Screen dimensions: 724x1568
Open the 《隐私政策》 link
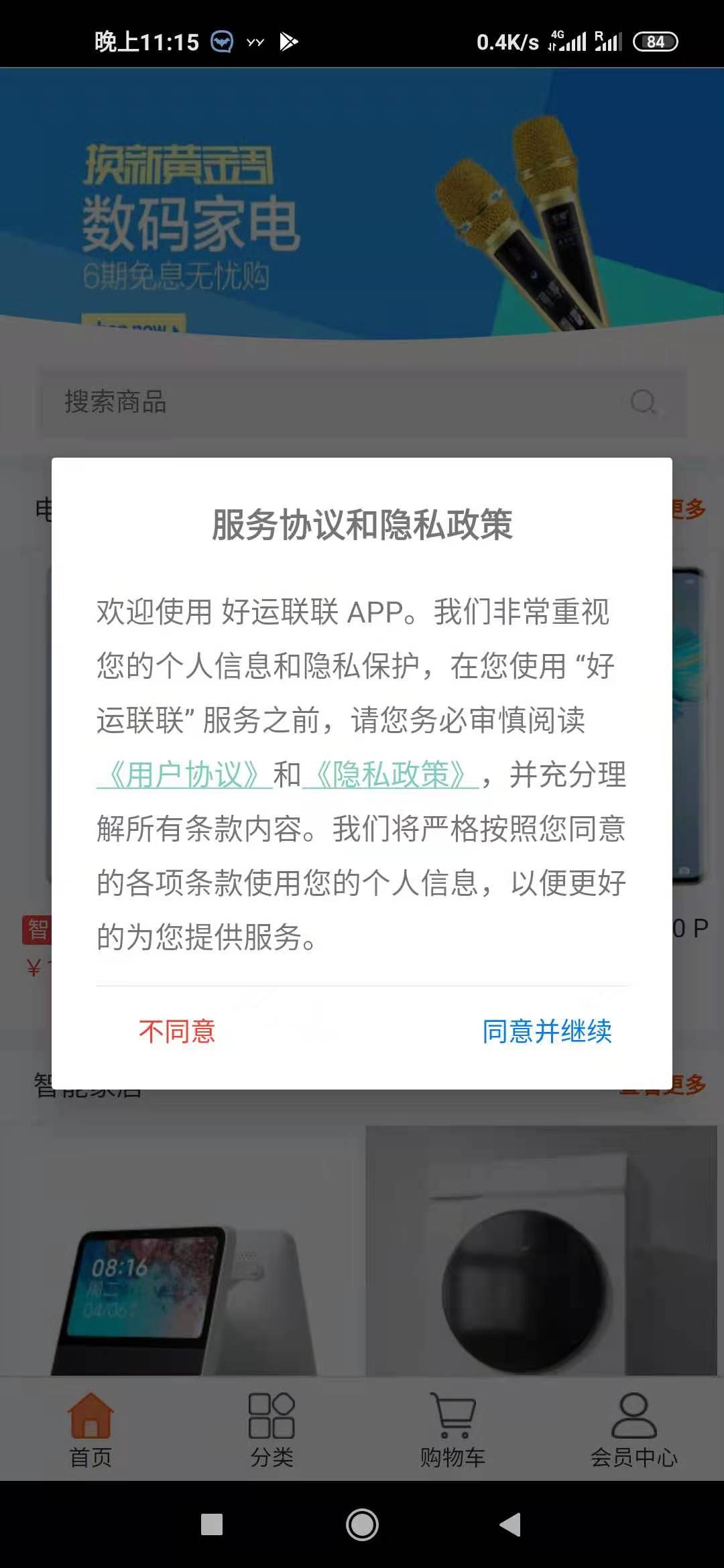(x=390, y=775)
